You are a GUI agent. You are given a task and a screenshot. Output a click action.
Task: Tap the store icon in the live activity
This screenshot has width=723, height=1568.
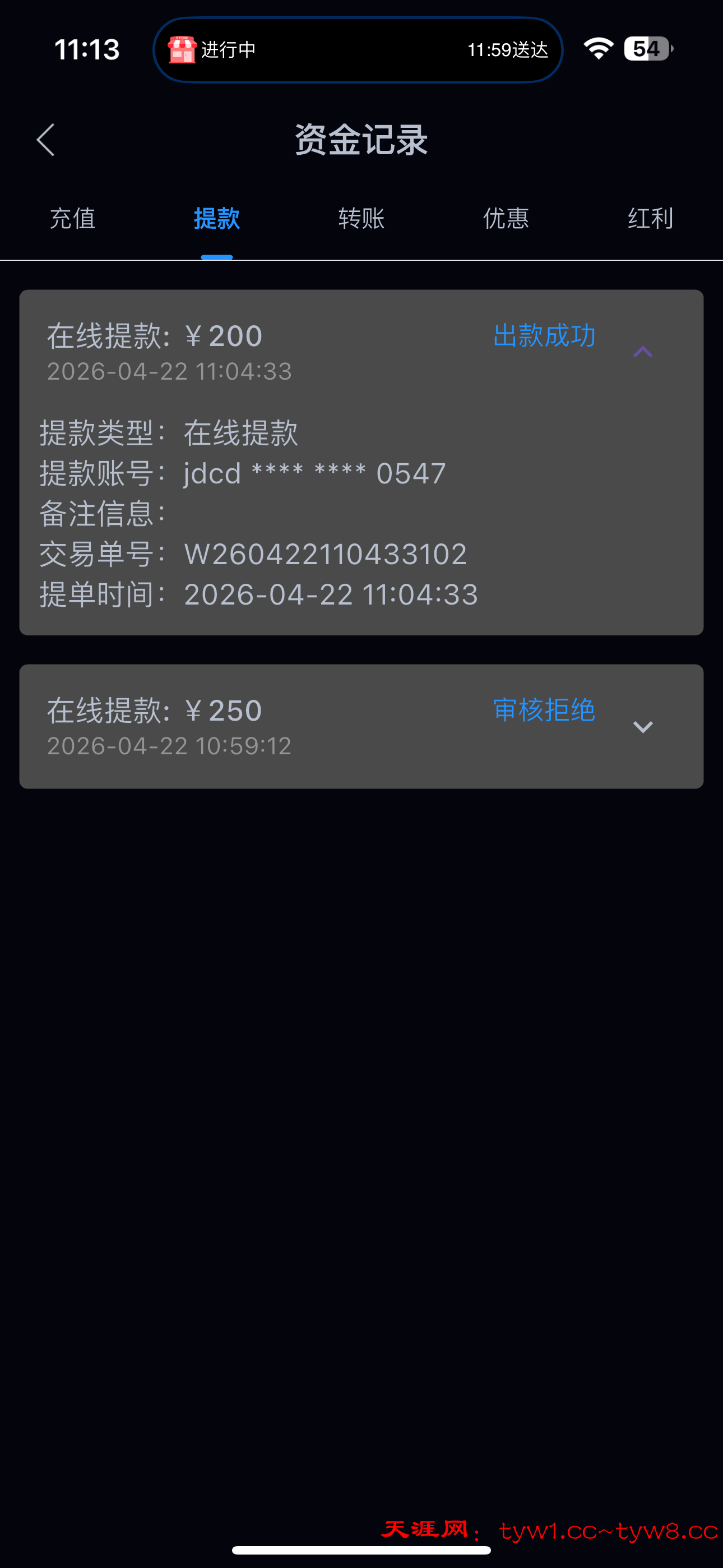(x=182, y=49)
